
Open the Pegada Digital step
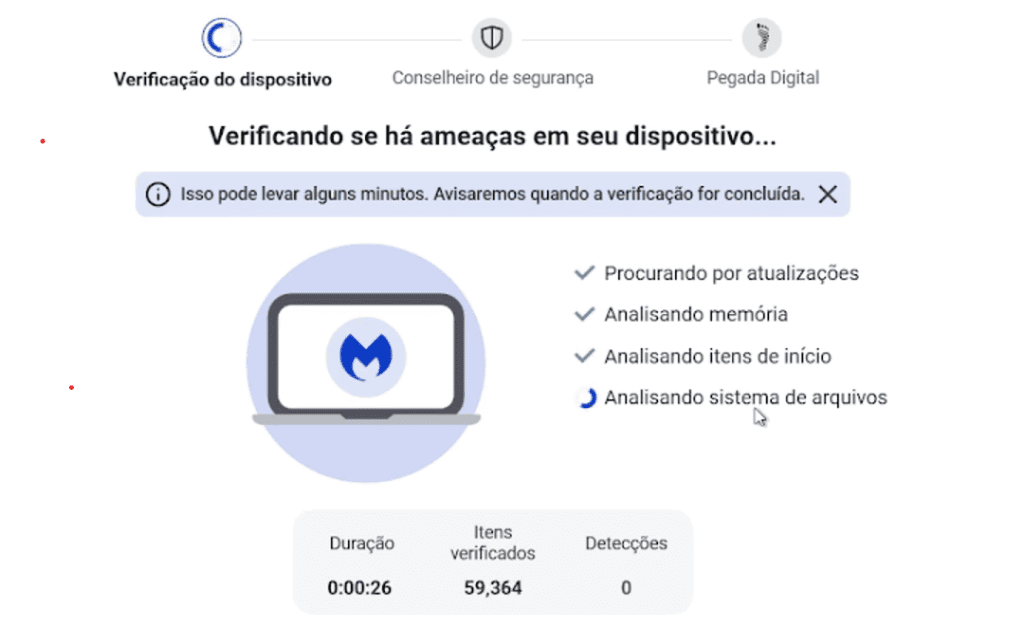[762, 39]
